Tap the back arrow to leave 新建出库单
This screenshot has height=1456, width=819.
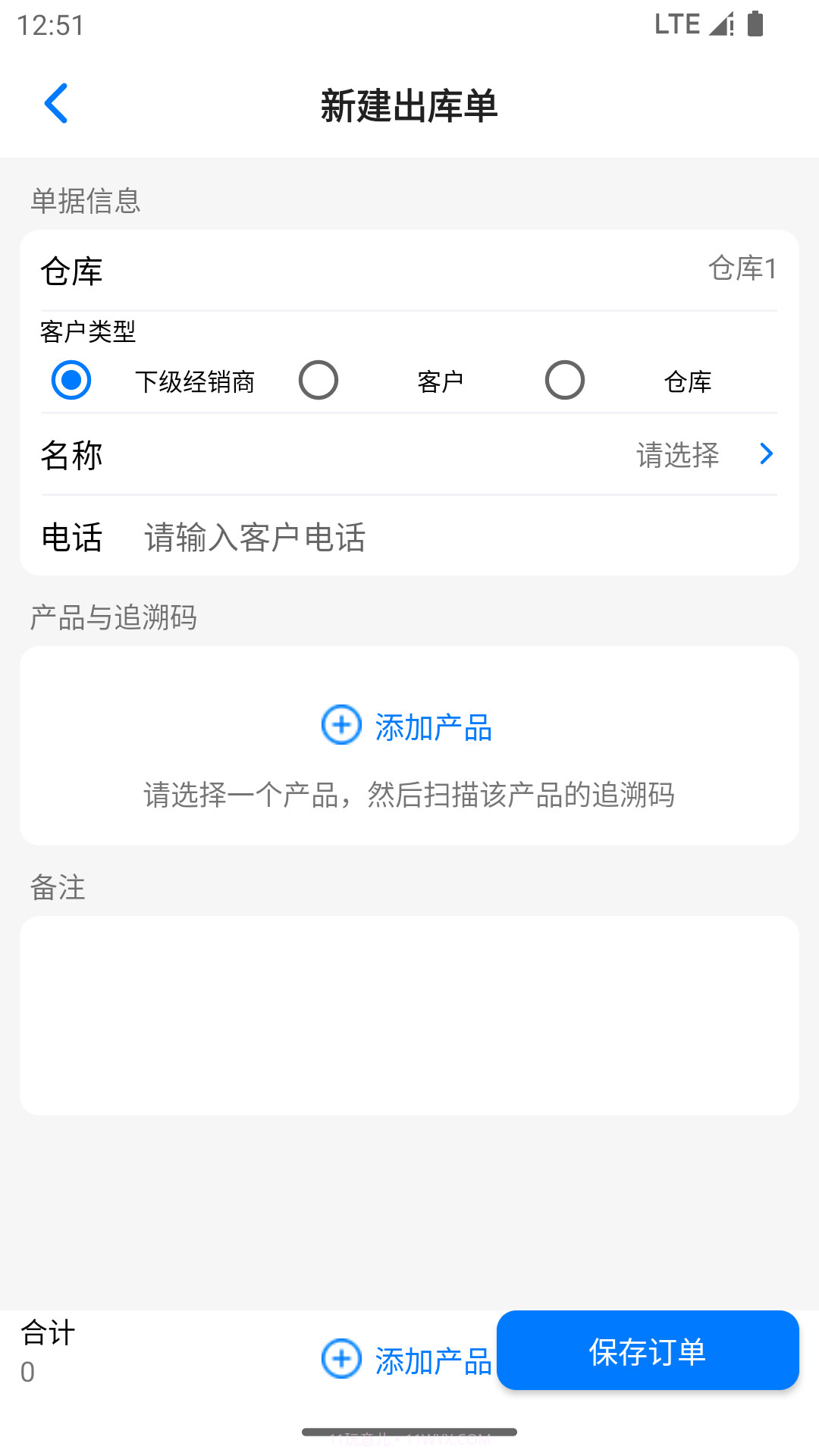tap(56, 104)
